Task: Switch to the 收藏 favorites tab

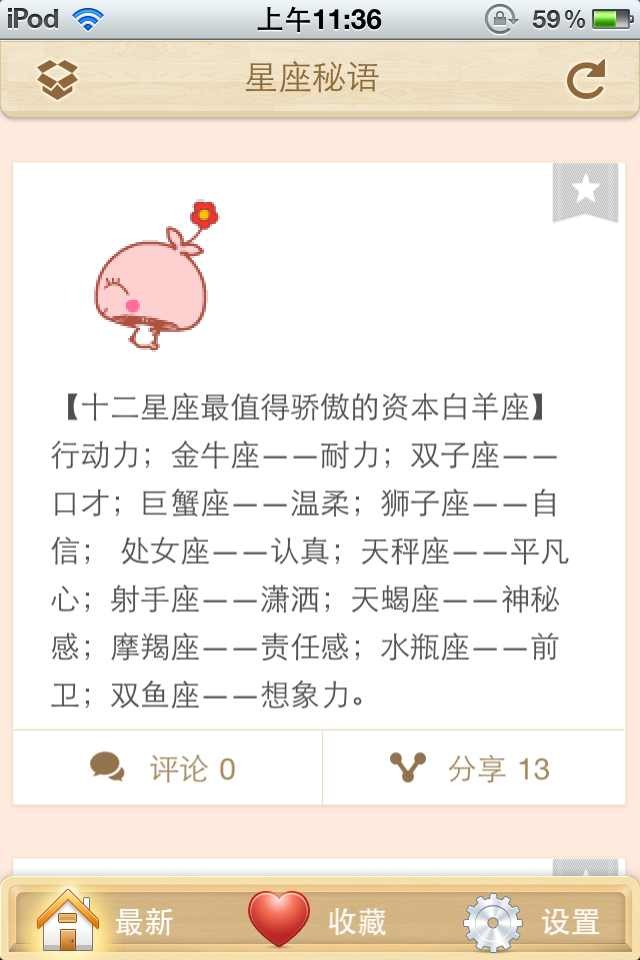Action: coord(318,920)
